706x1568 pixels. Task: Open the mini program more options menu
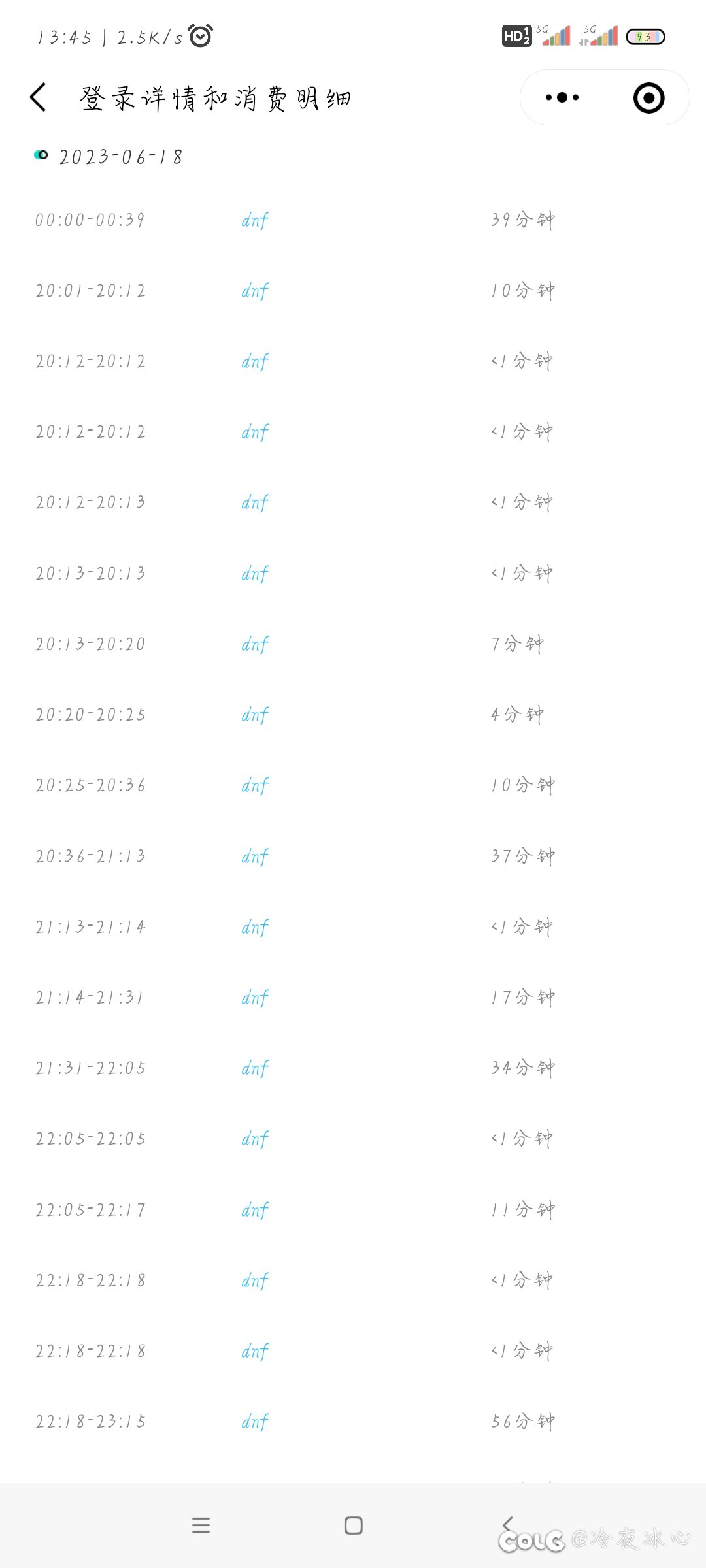(x=562, y=97)
